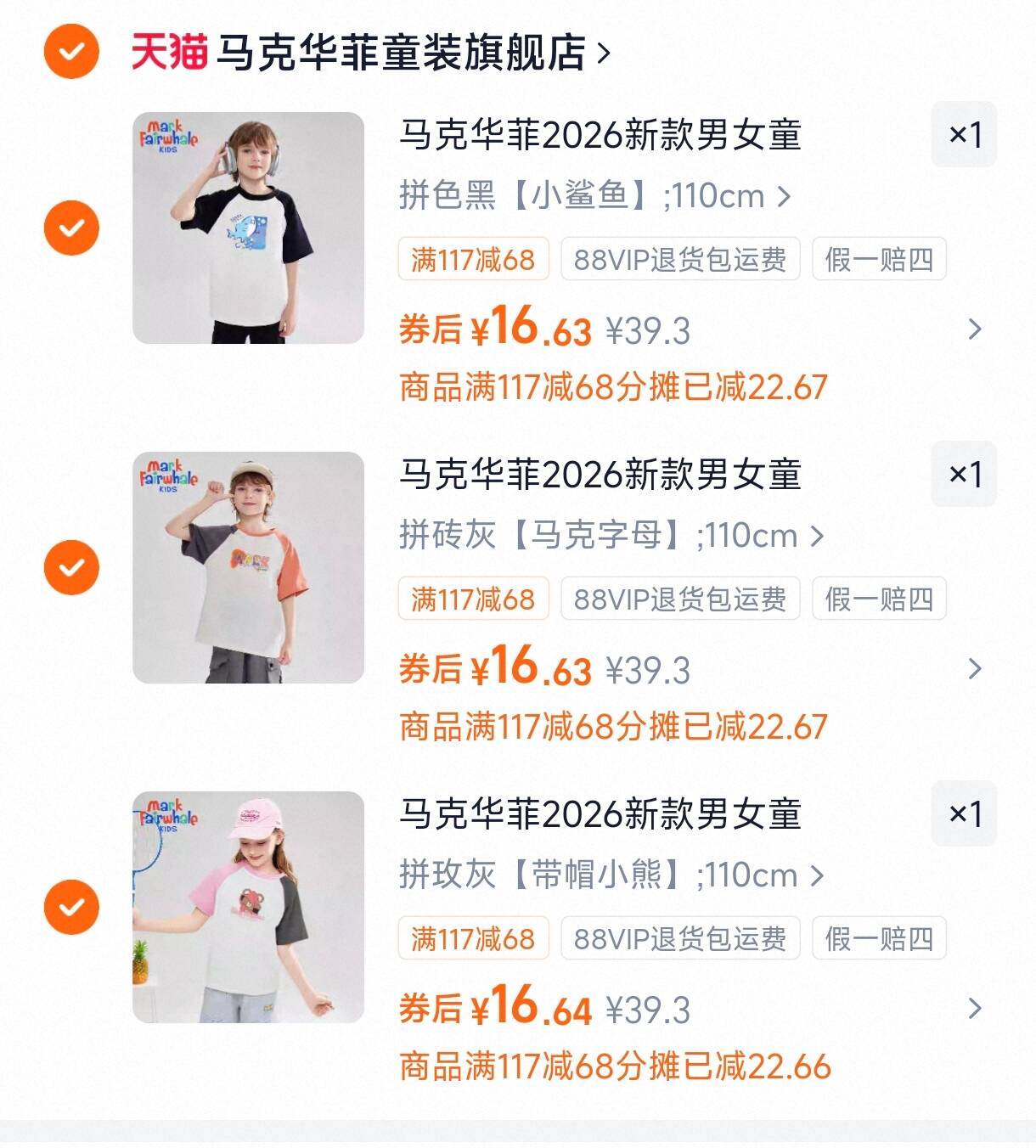This screenshot has height=1148, width=1036.
Task: Adjust the ×1 quantity of the 马克字母 shirt
Action: coord(964,474)
